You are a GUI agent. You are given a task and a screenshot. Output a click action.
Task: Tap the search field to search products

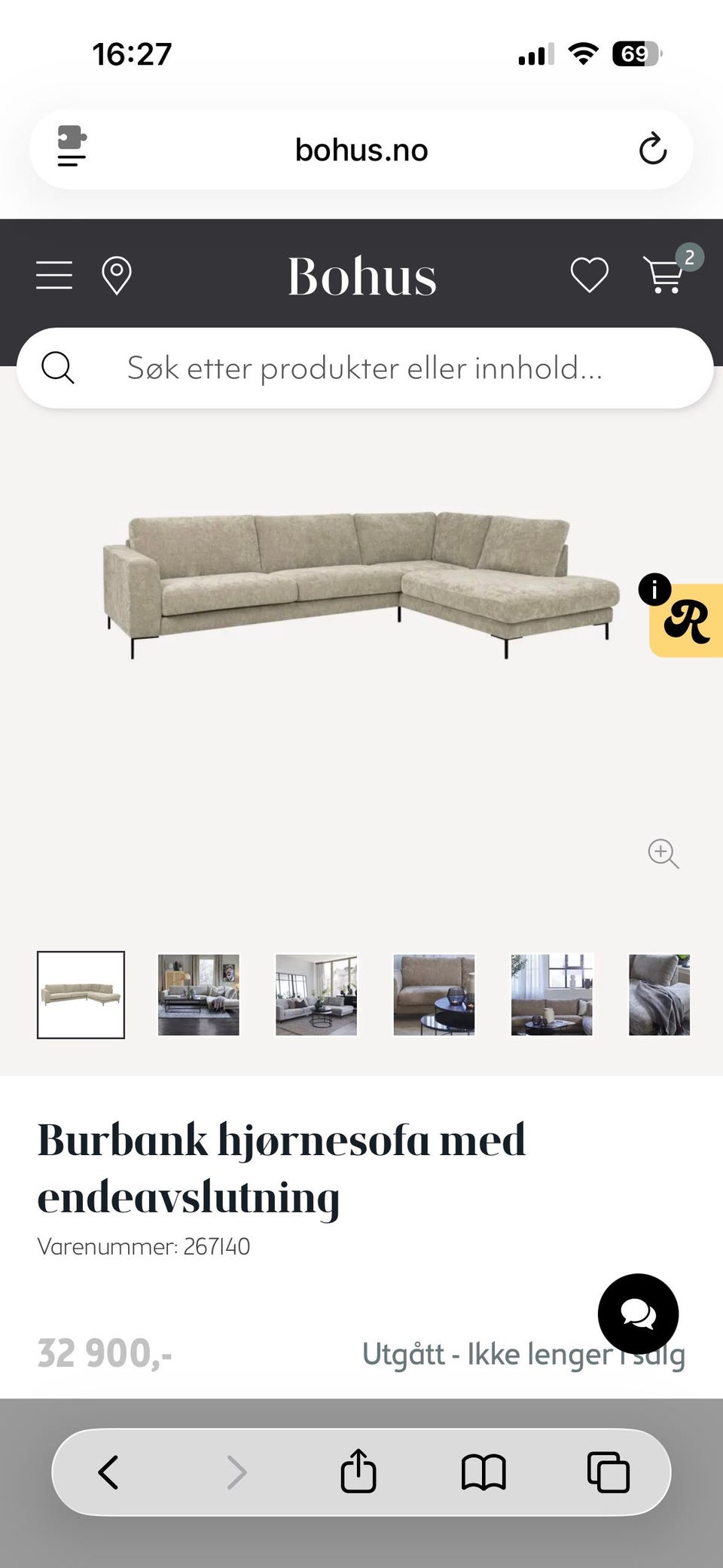pyautogui.click(x=361, y=368)
